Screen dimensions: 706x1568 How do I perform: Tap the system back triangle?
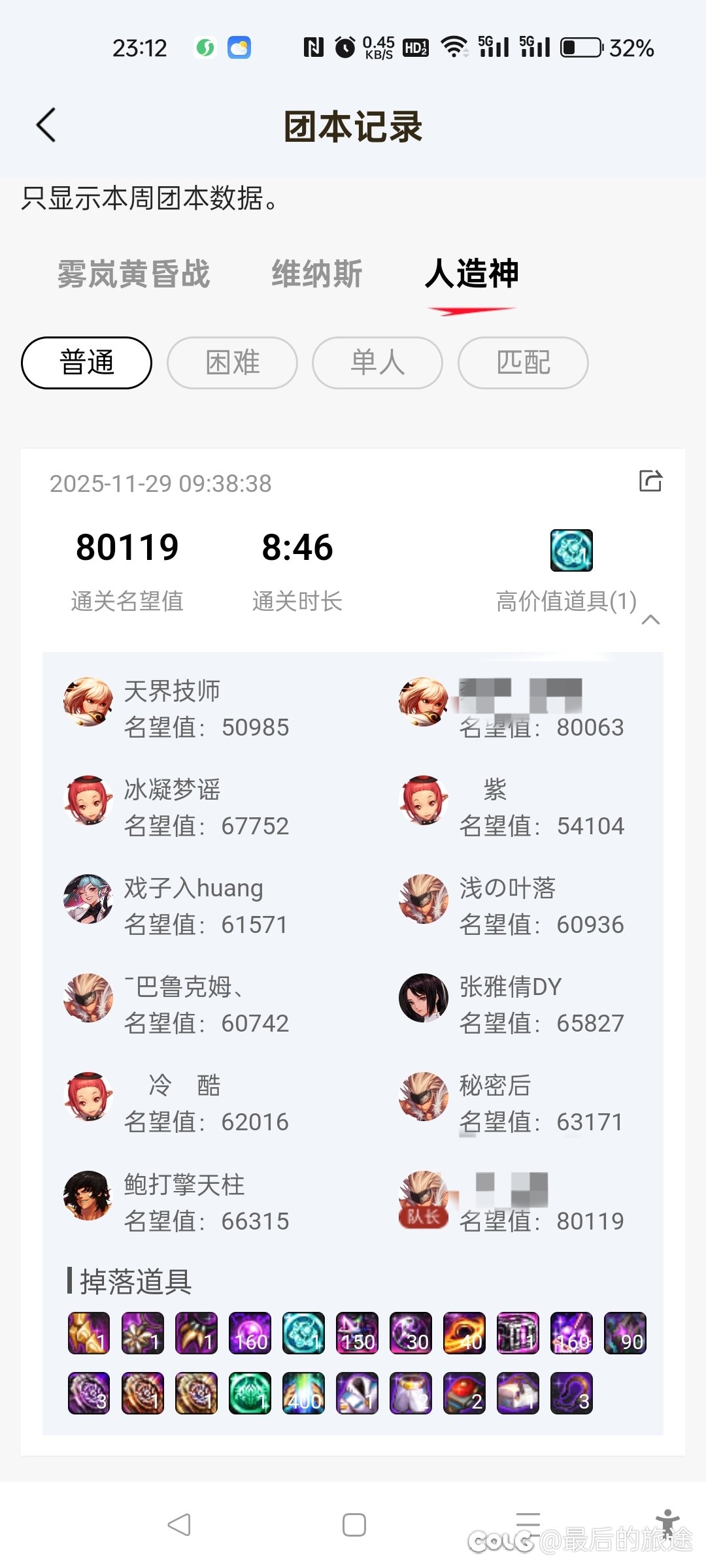179,1525
